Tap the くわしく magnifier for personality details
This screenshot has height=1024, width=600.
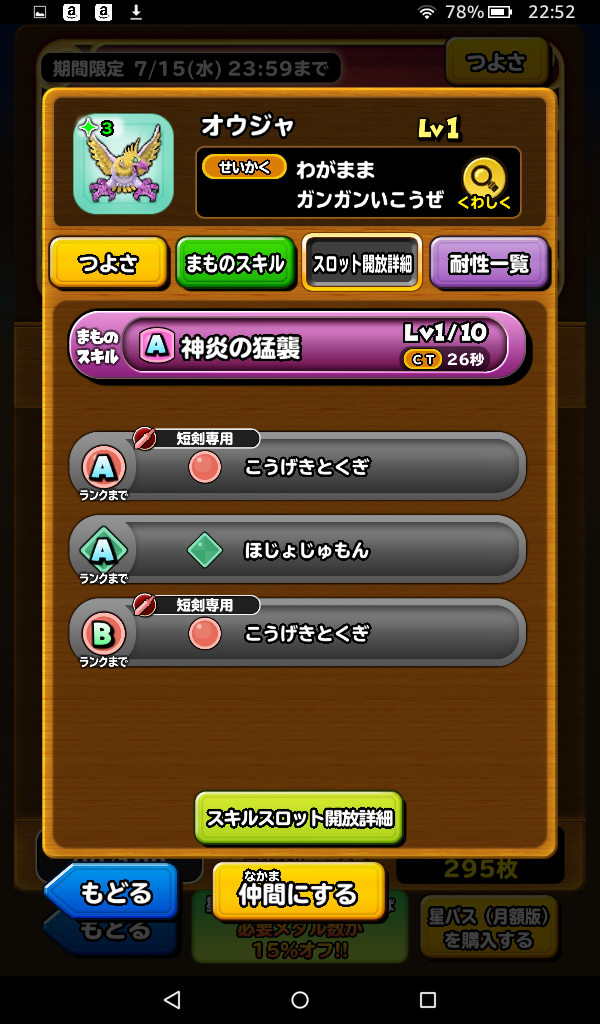tap(483, 184)
